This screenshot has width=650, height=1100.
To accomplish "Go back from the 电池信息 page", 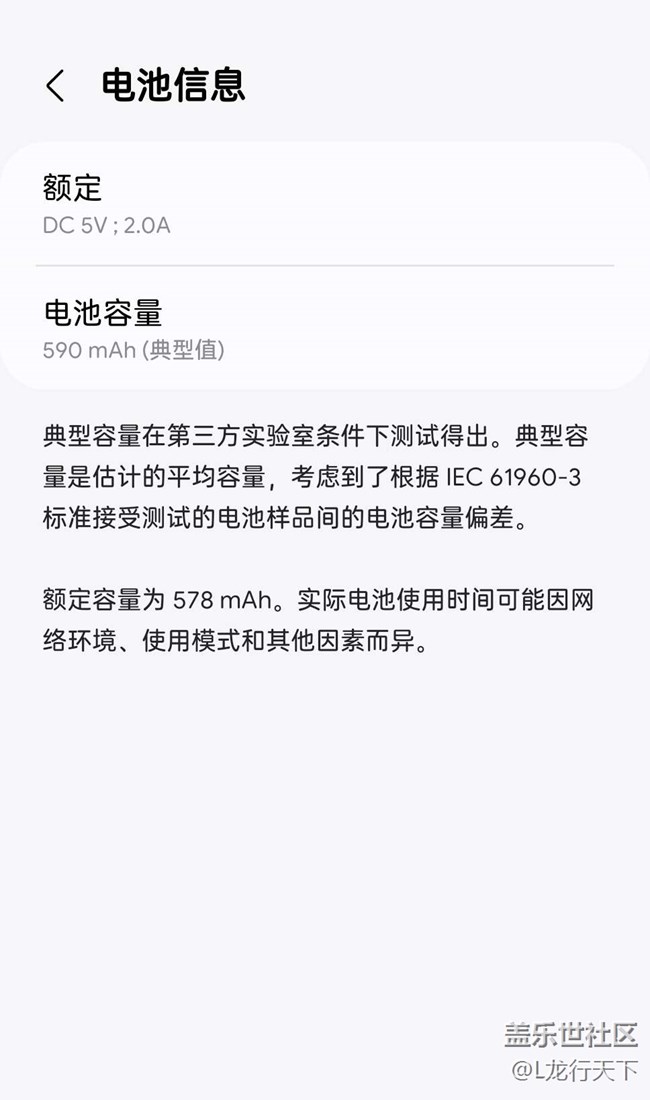I will [x=56, y=86].
